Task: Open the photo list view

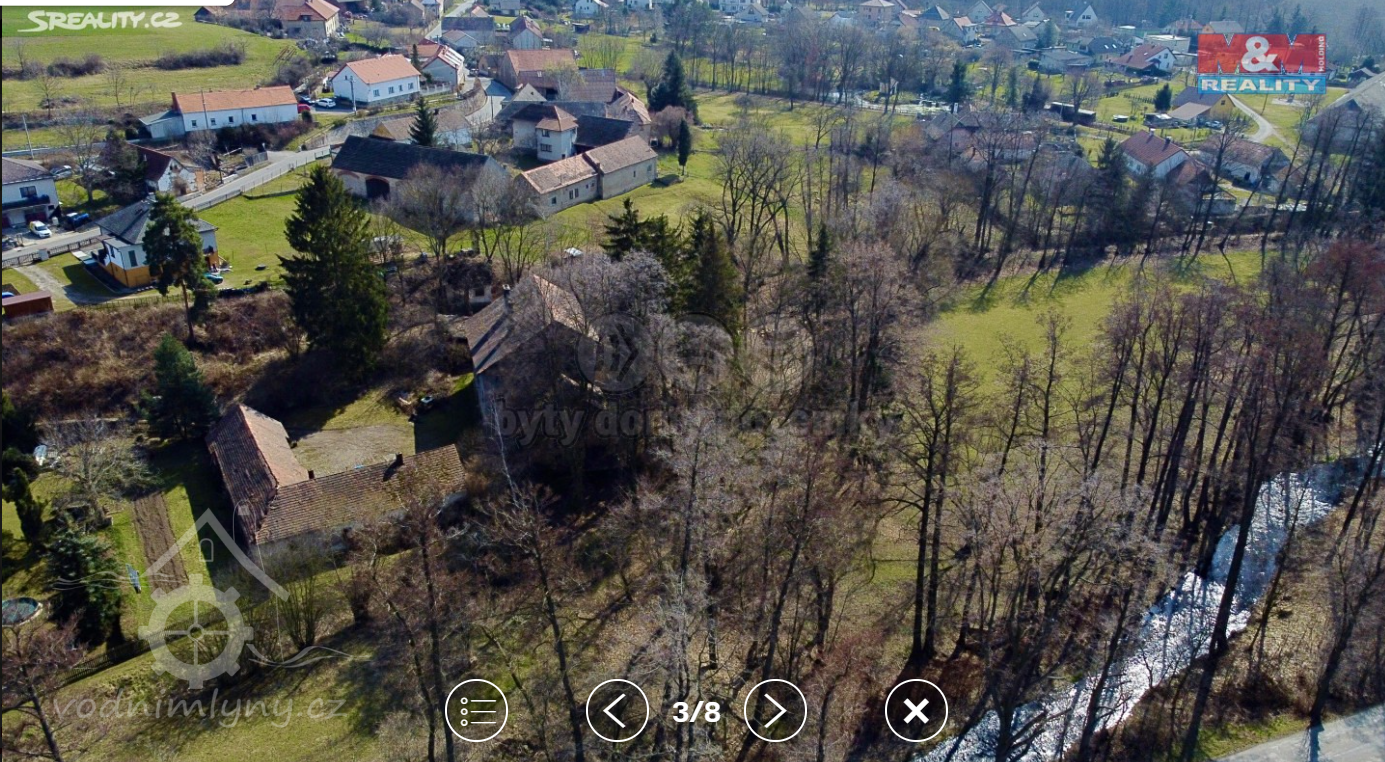Action: pyautogui.click(x=476, y=711)
